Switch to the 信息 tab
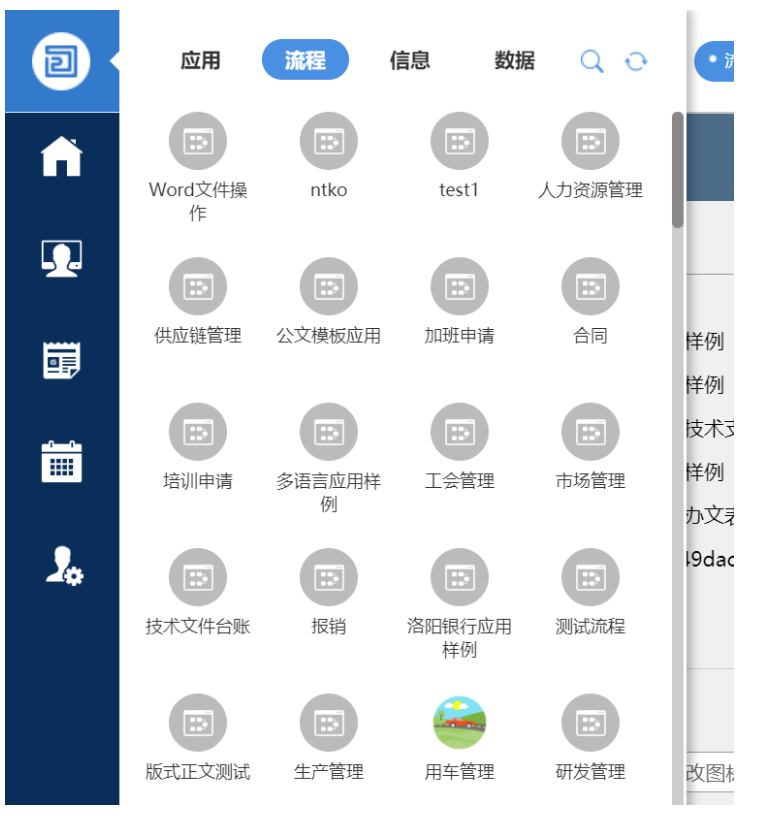The height and width of the screenshot is (818, 758). coord(410,60)
